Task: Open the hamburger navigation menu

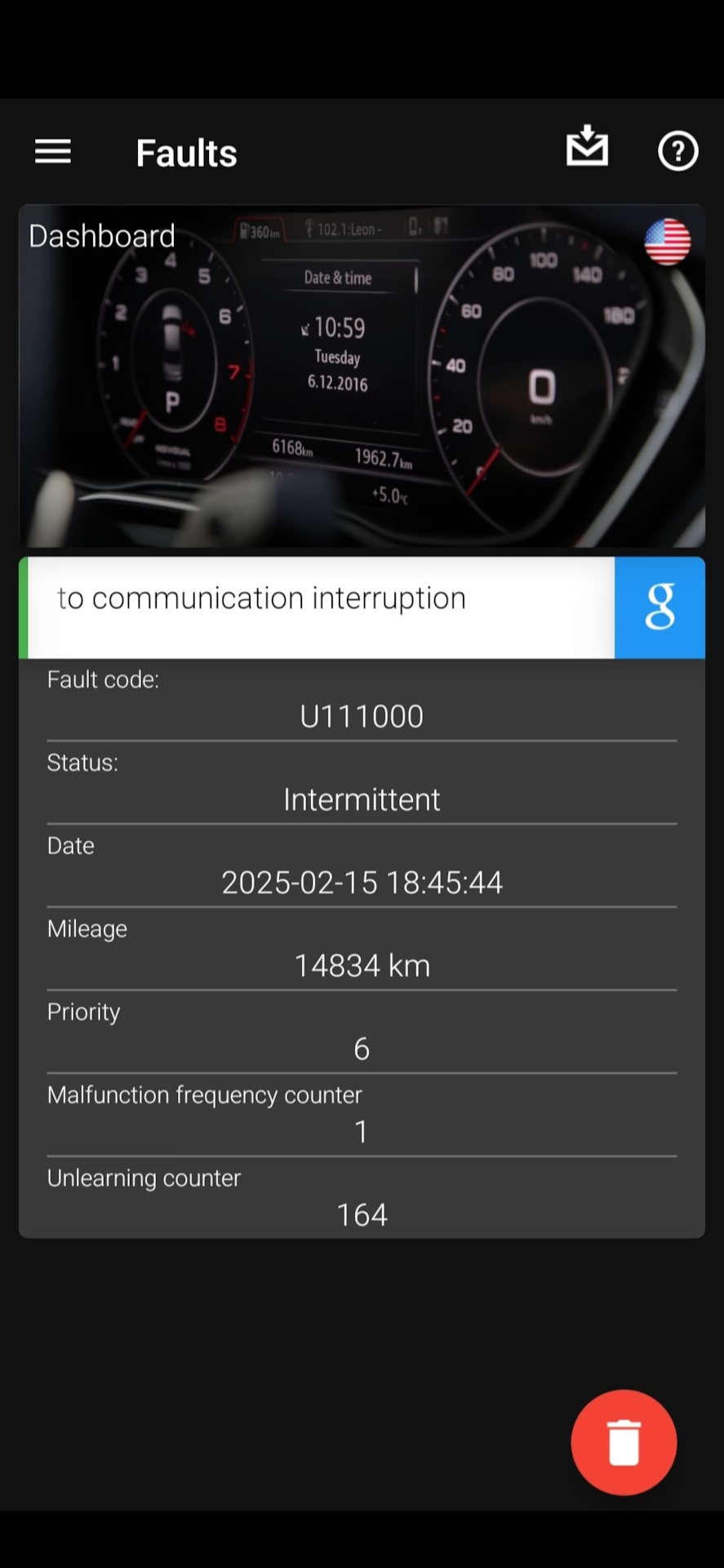Action: (53, 151)
